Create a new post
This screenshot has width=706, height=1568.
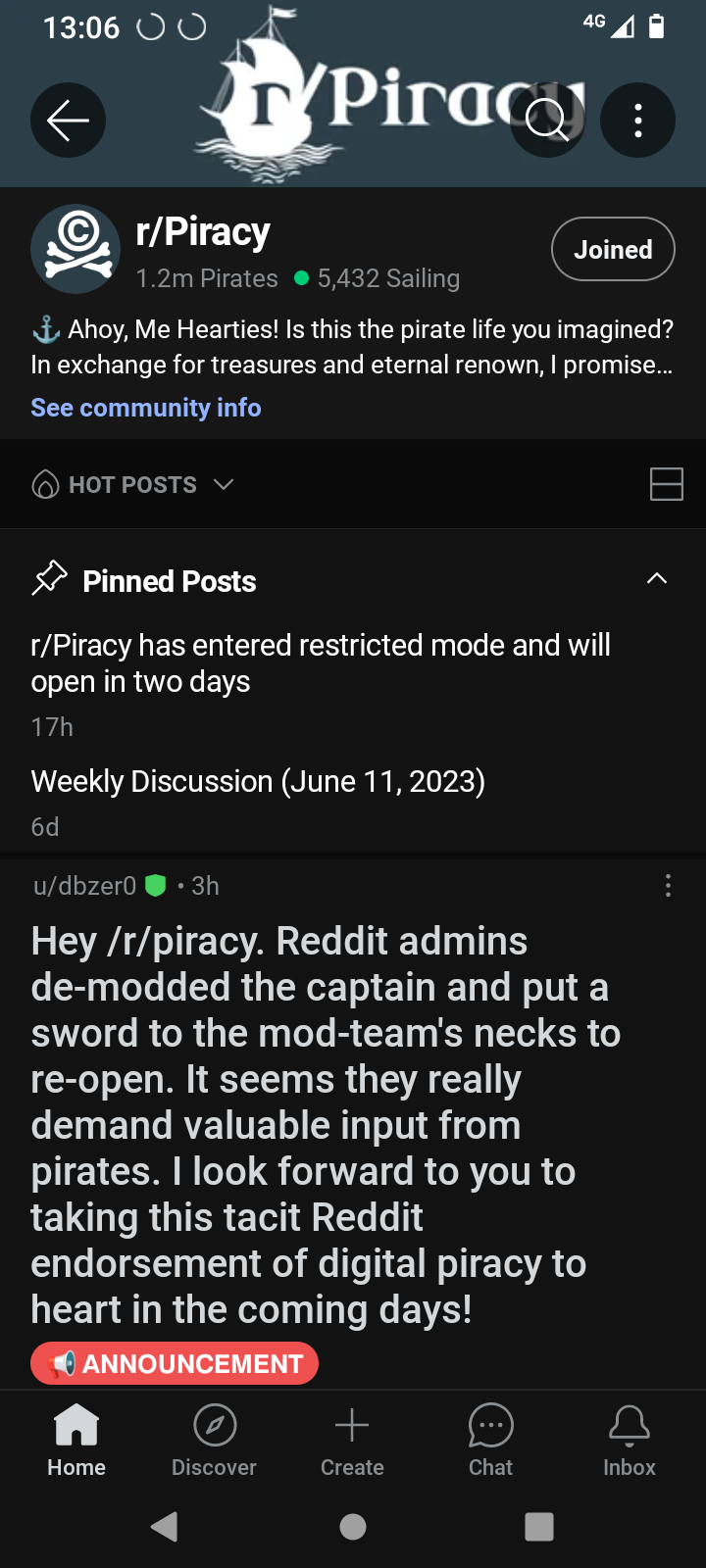tap(352, 1439)
